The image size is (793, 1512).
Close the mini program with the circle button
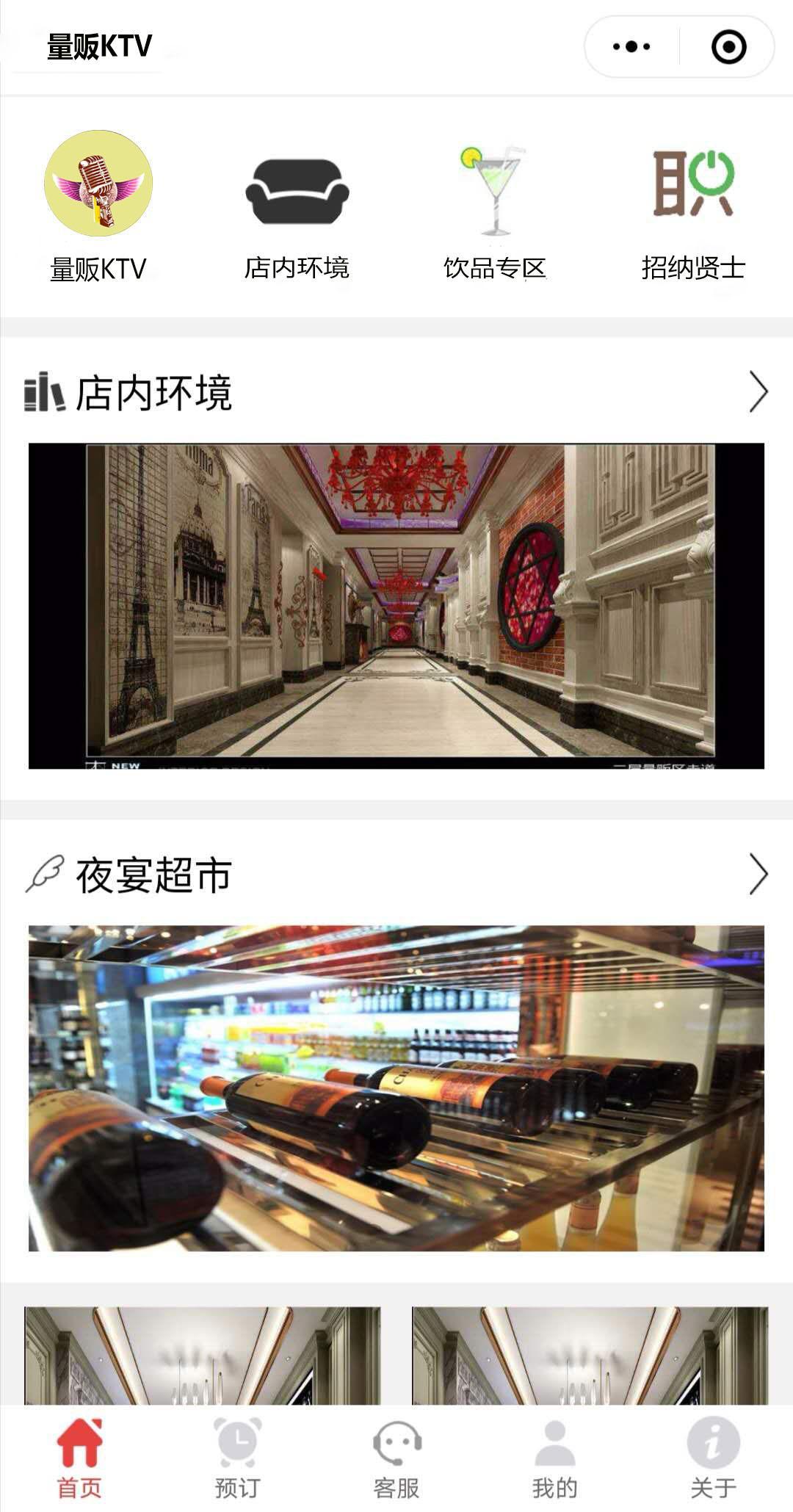728,47
